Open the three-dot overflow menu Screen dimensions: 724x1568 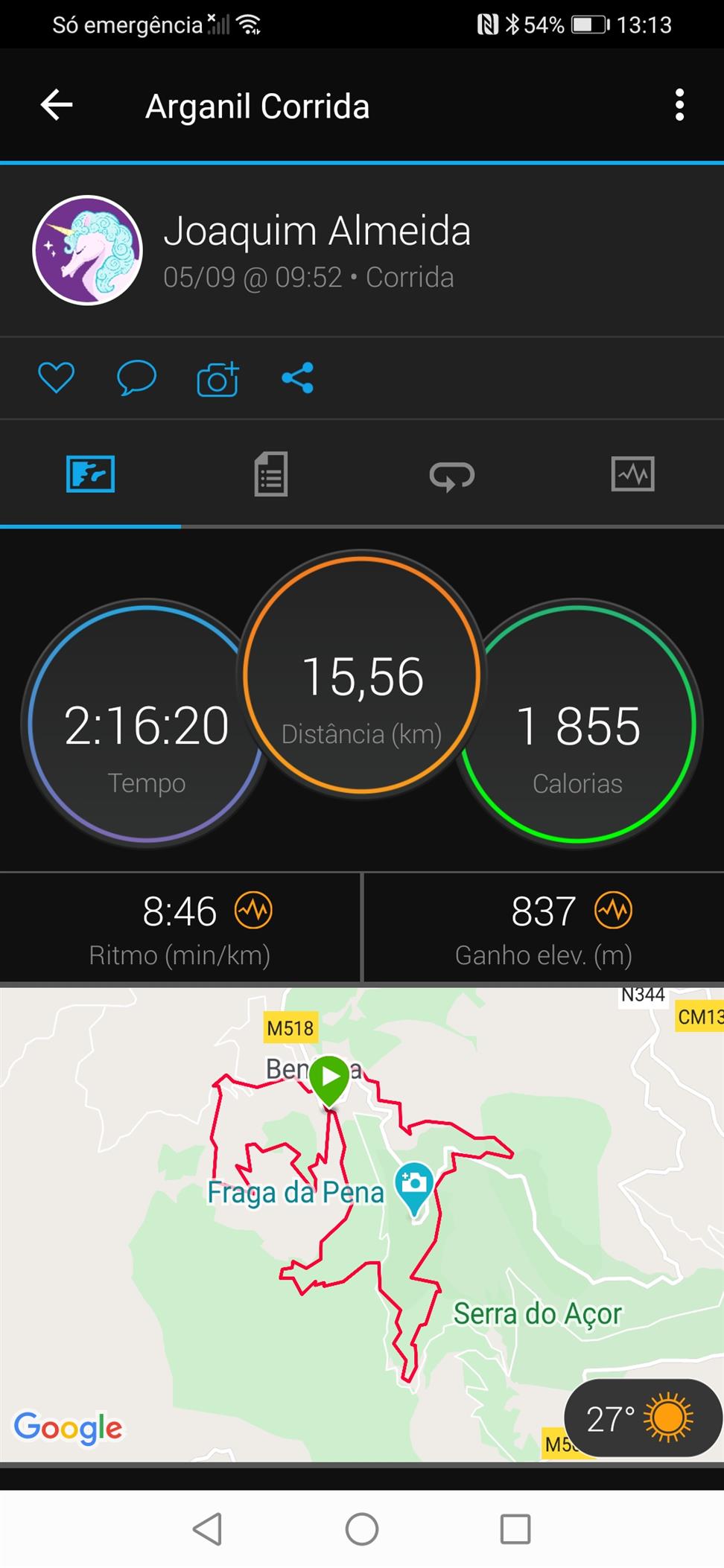point(679,105)
